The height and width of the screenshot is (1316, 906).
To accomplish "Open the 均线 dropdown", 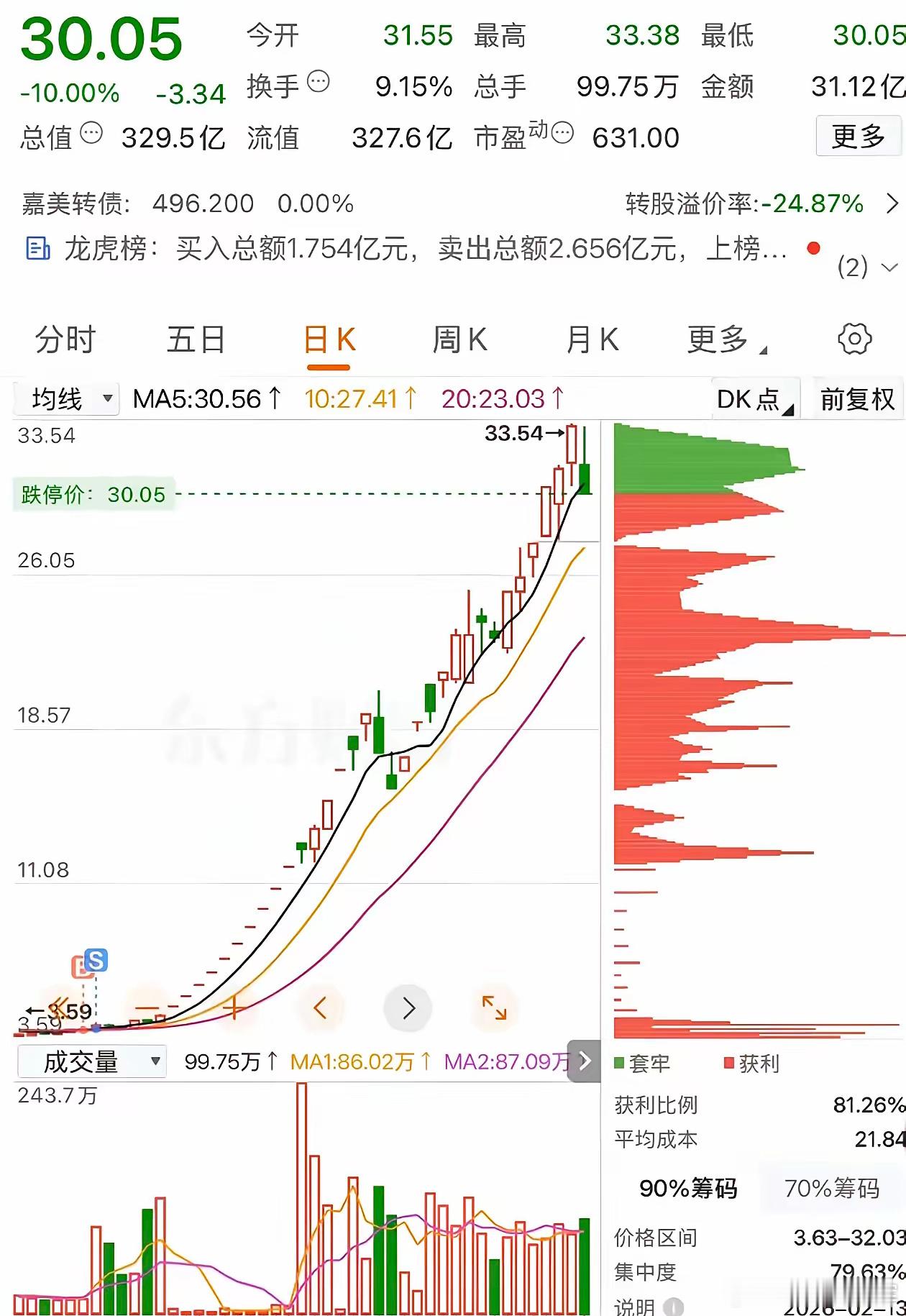I will [x=66, y=398].
